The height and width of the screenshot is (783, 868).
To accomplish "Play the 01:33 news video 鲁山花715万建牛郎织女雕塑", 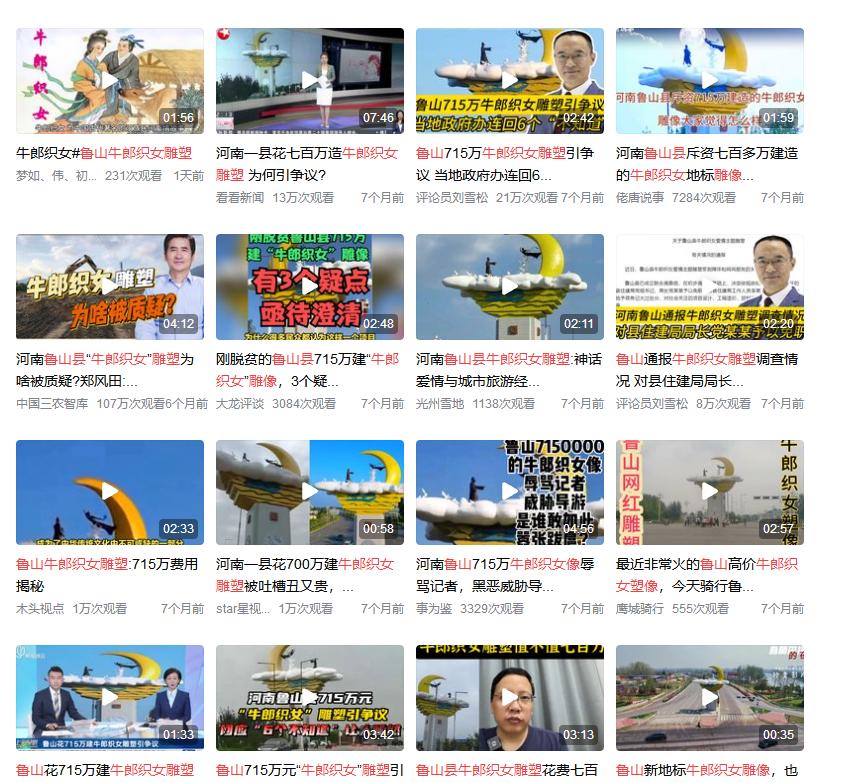I will pyautogui.click(x=110, y=697).
